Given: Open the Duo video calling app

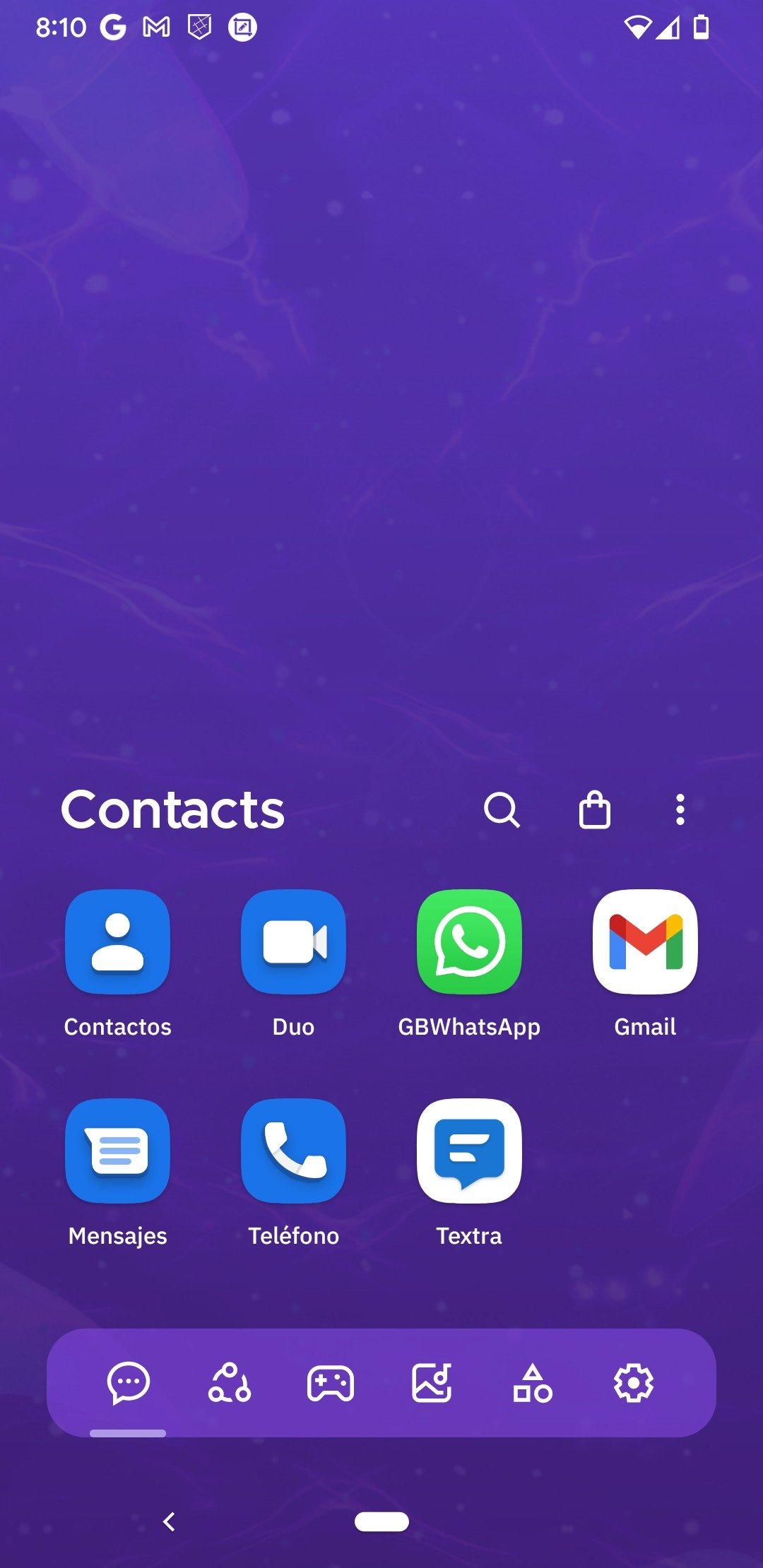Looking at the screenshot, I should (x=293, y=942).
